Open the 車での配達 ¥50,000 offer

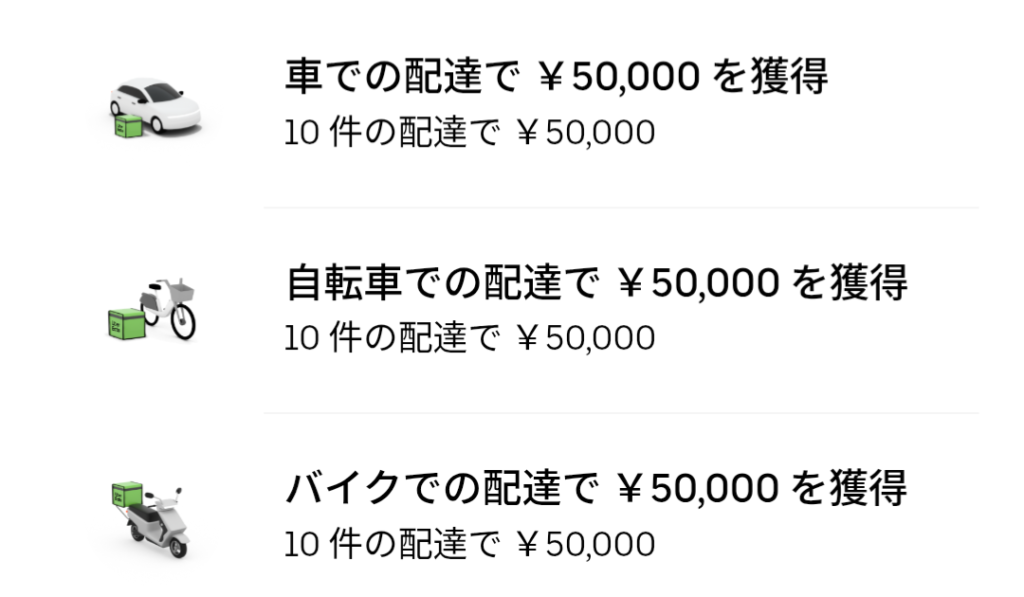coord(556,101)
